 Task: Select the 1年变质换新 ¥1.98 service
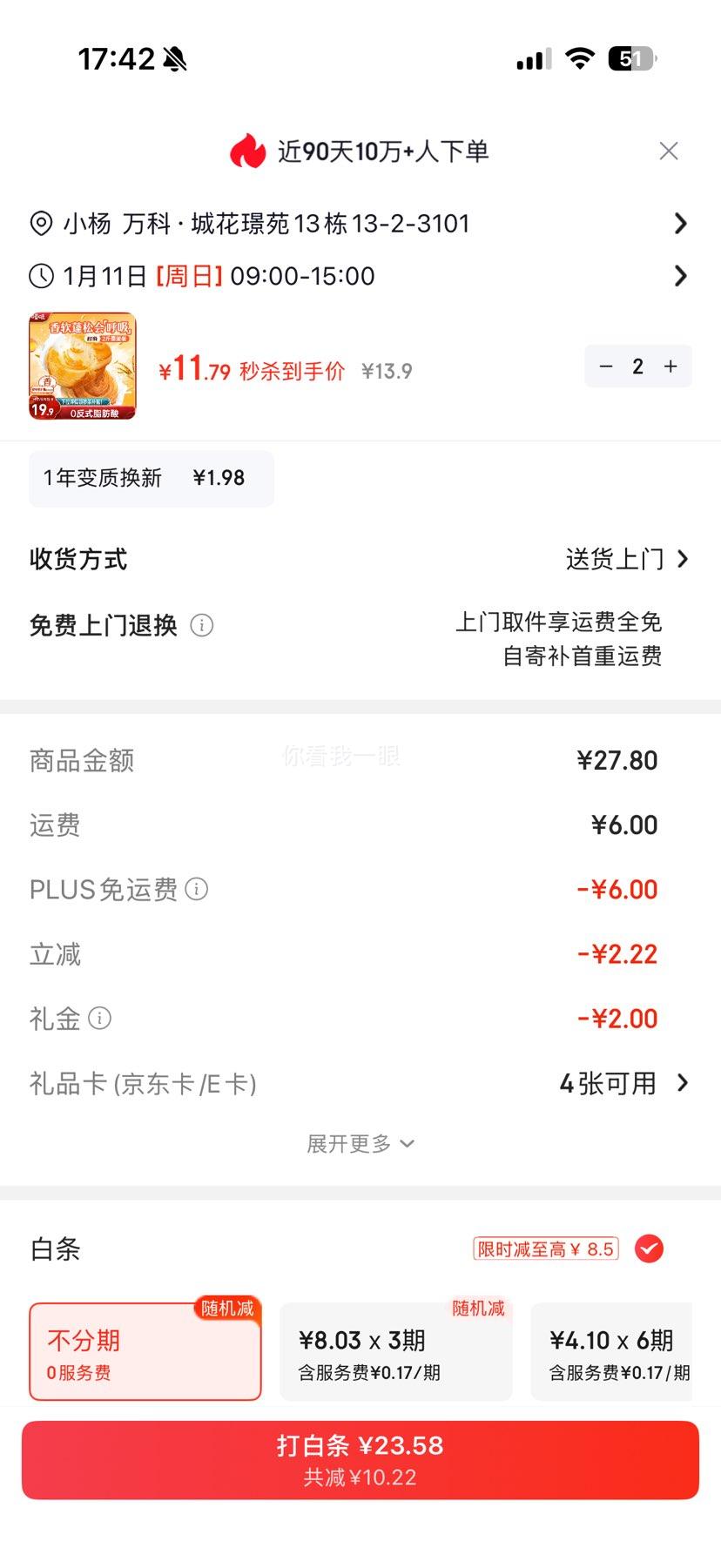pos(150,477)
